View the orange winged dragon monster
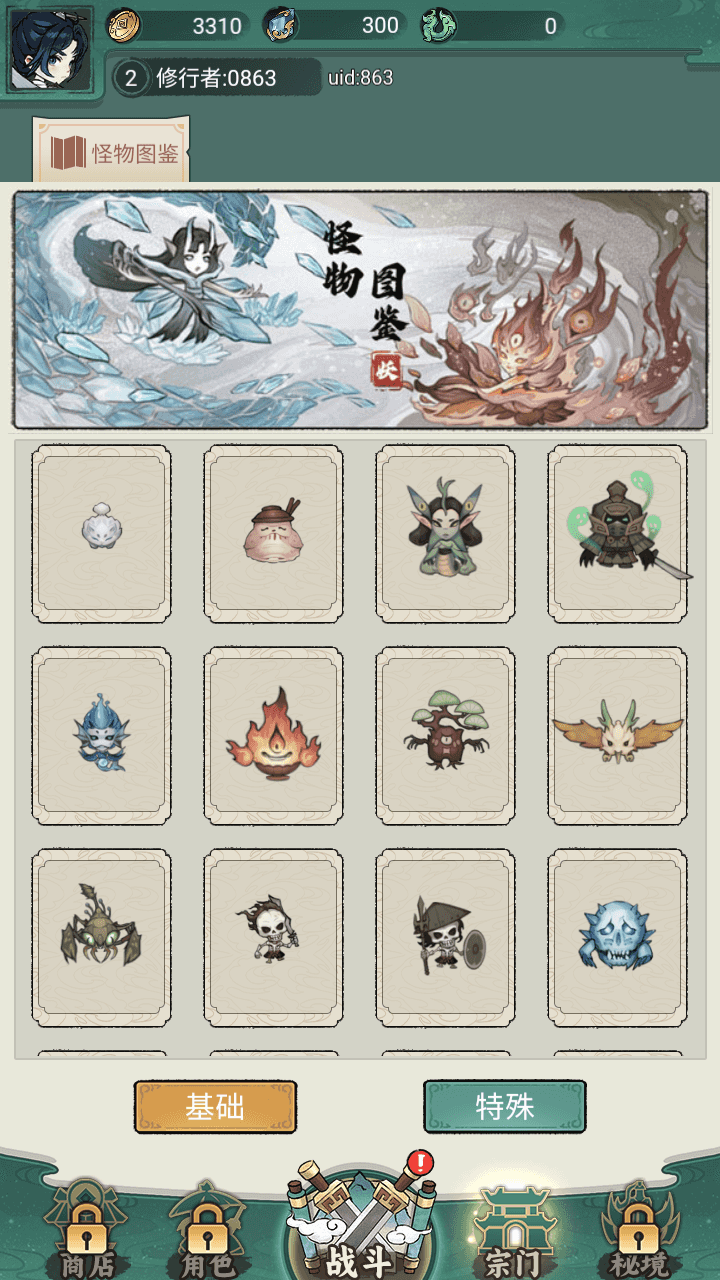This screenshot has width=720, height=1280. (617, 736)
